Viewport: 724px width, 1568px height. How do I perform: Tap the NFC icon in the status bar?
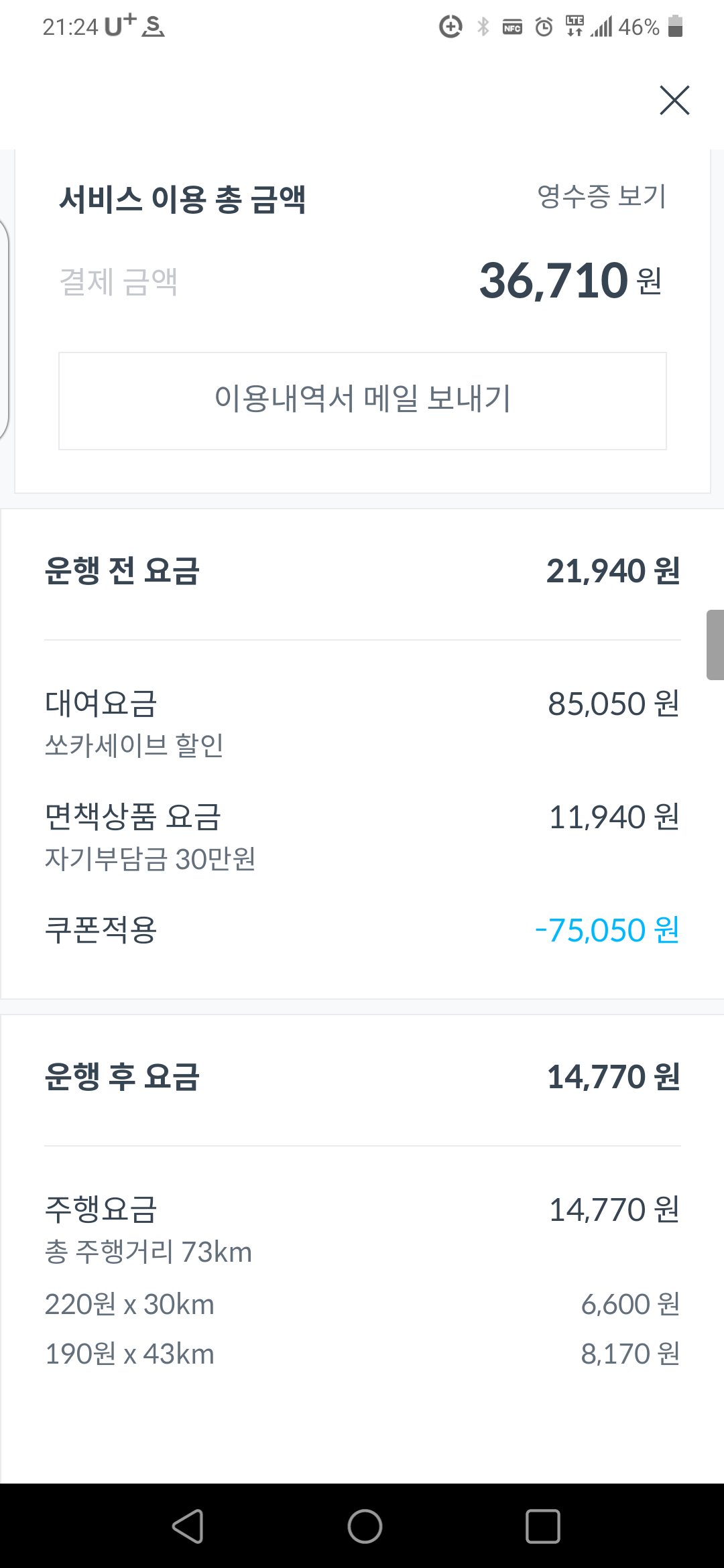pos(511,27)
